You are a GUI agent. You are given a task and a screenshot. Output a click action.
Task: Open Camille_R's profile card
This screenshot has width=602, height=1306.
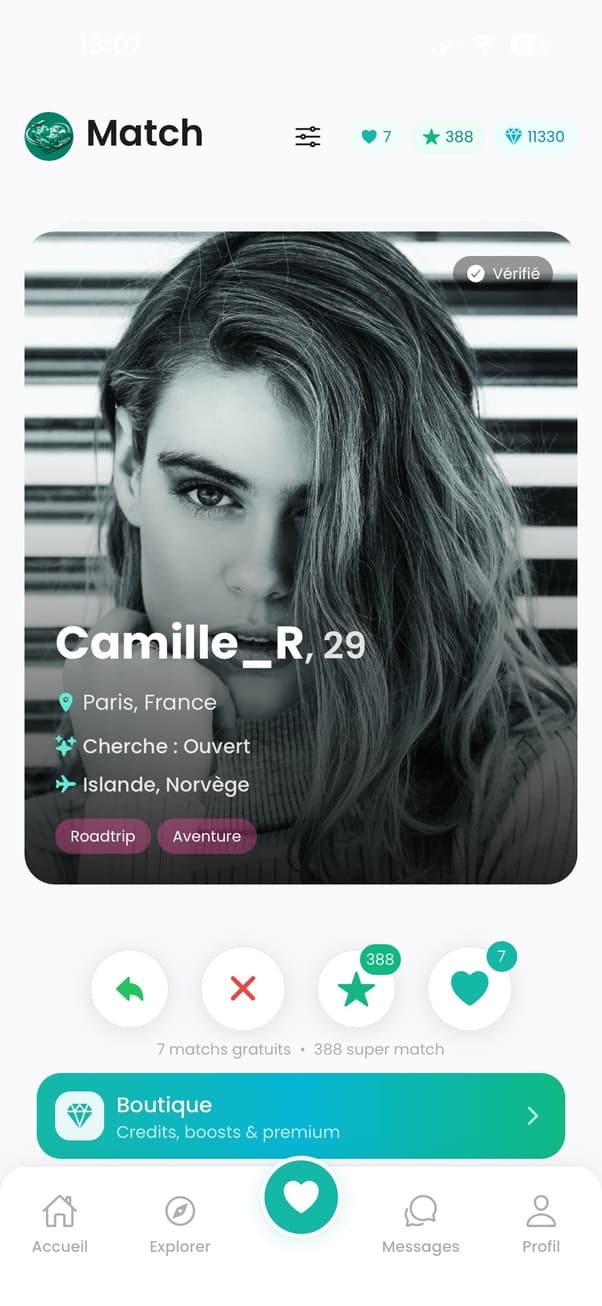click(301, 558)
